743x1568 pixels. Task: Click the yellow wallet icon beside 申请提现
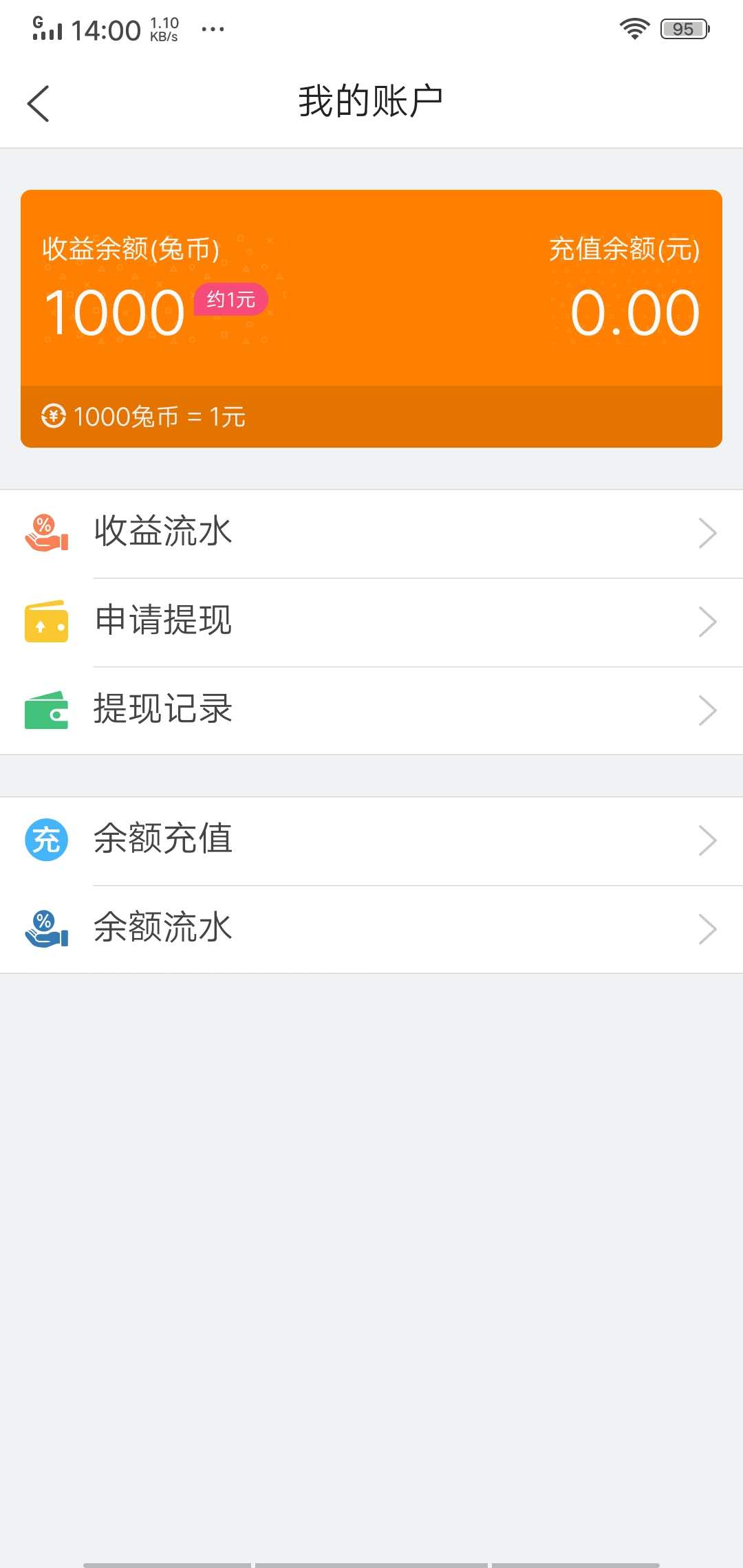pos(45,621)
